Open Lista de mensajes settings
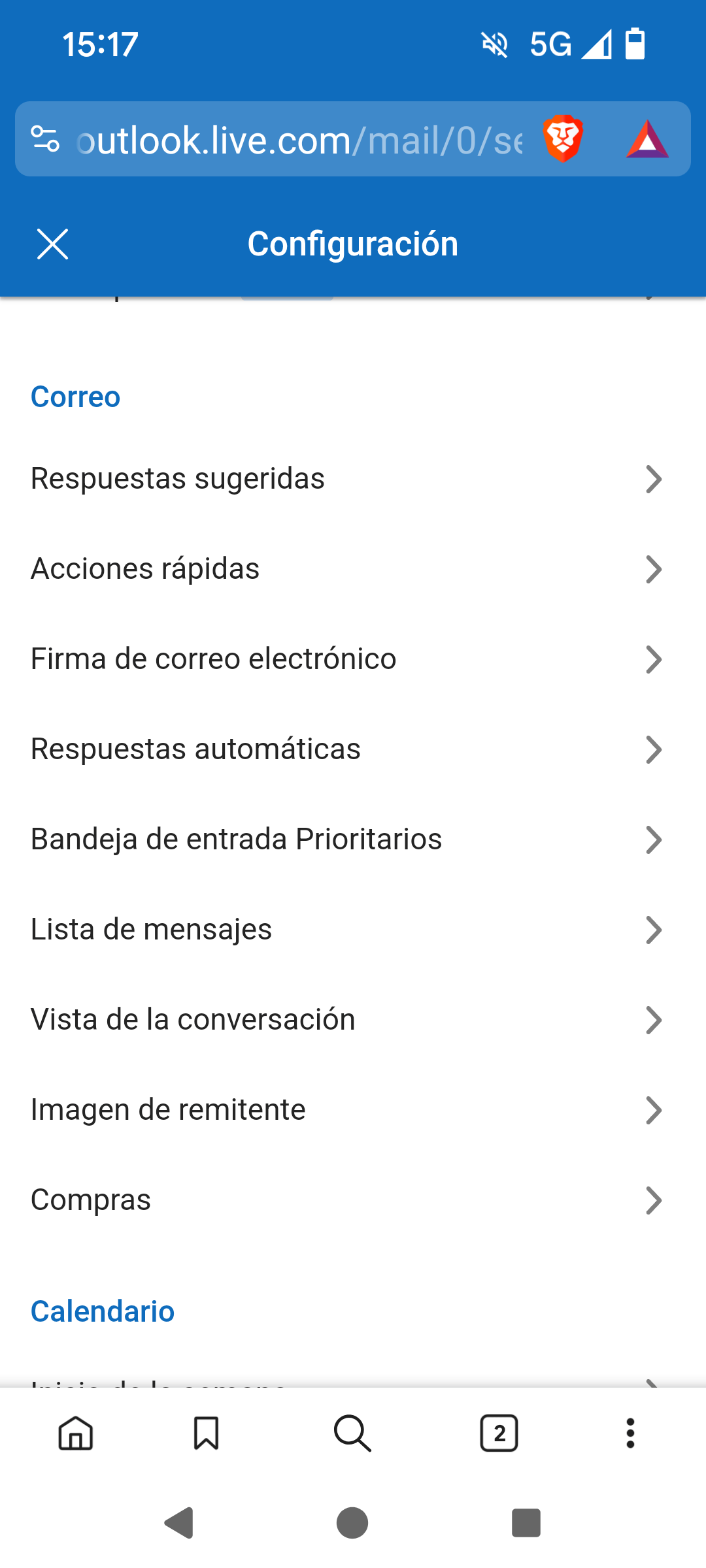Image resolution: width=706 pixels, height=1568 pixels. click(x=346, y=930)
